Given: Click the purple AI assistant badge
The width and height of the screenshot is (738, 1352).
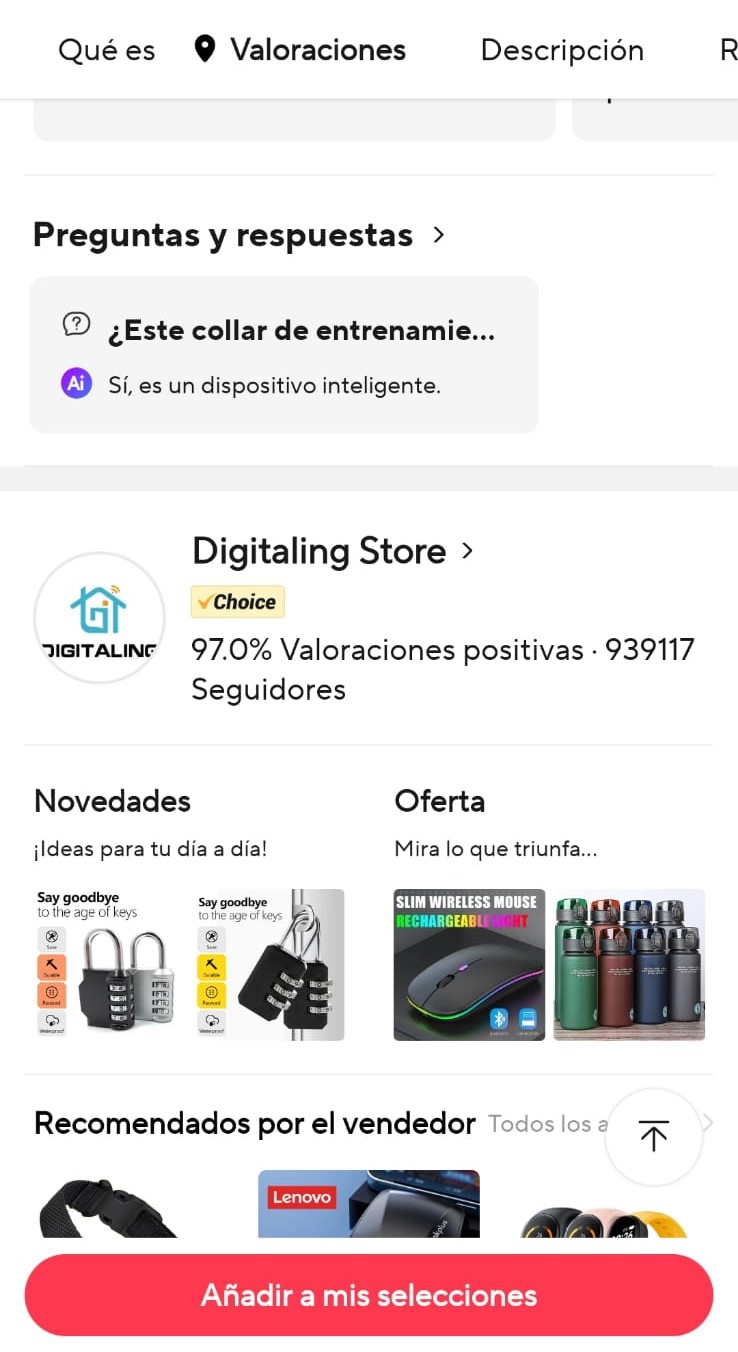Looking at the screenshot, I should pyautogui.click(x=75, y=385).
